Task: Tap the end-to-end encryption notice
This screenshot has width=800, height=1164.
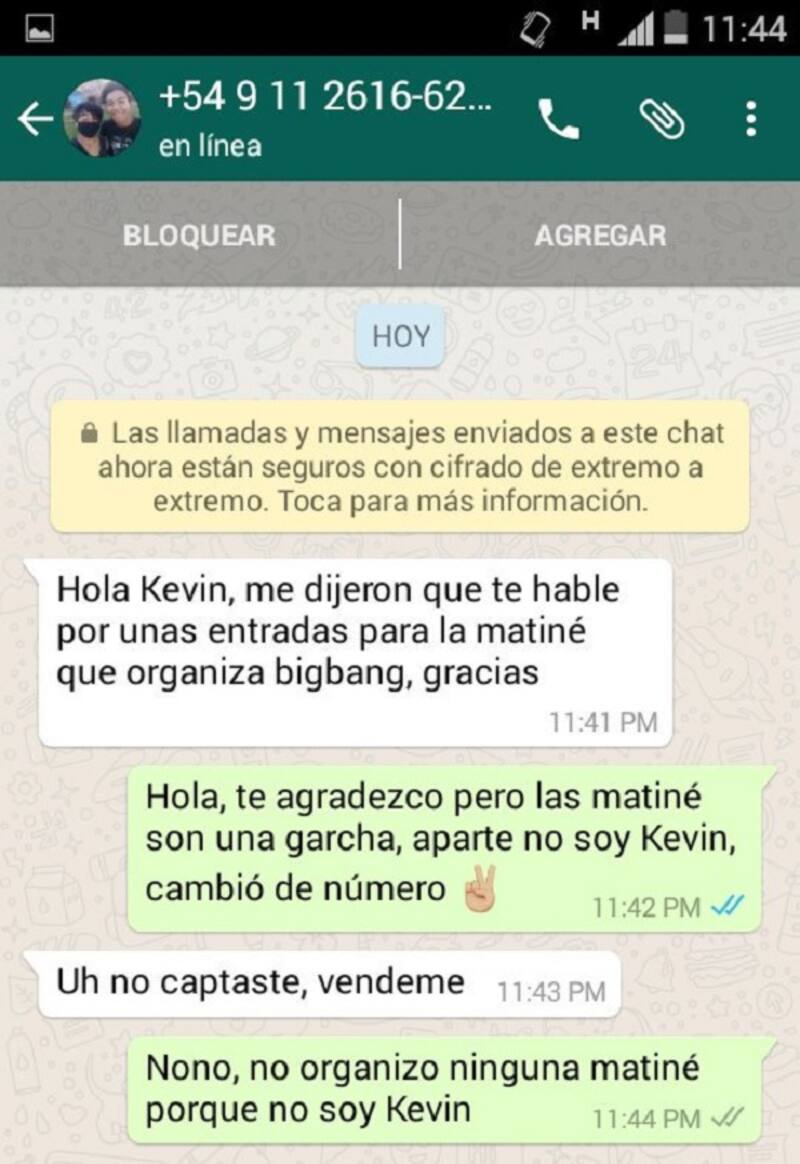Action: point(400,466)
